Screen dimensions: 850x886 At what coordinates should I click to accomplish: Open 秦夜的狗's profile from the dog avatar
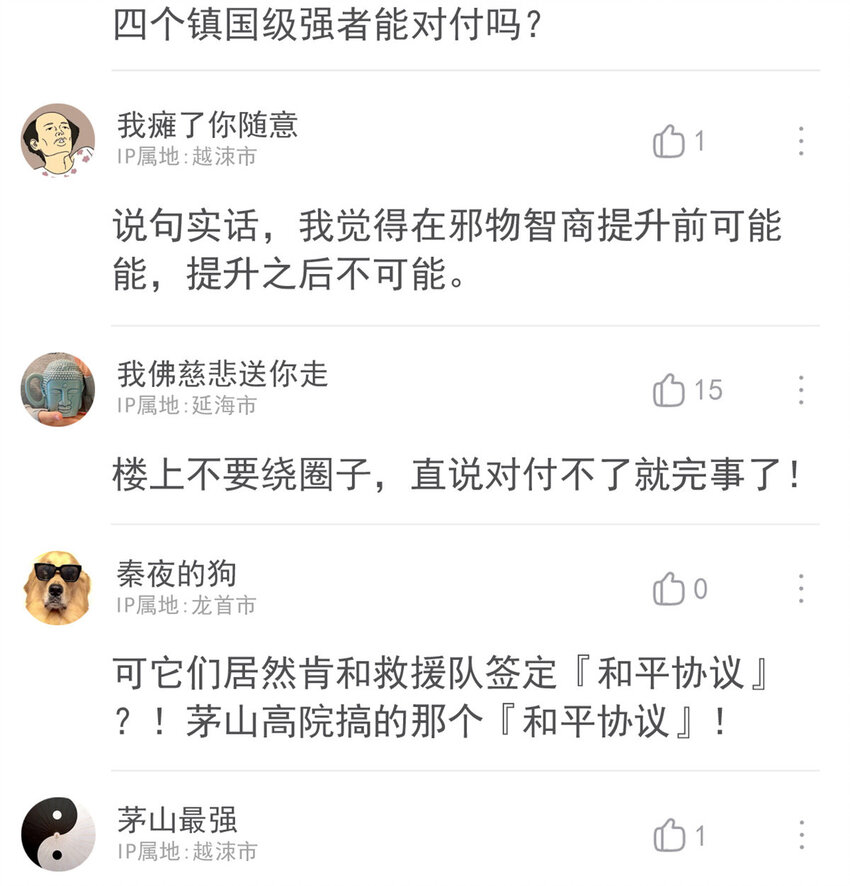pyautogui.click(x=58, y=588)
